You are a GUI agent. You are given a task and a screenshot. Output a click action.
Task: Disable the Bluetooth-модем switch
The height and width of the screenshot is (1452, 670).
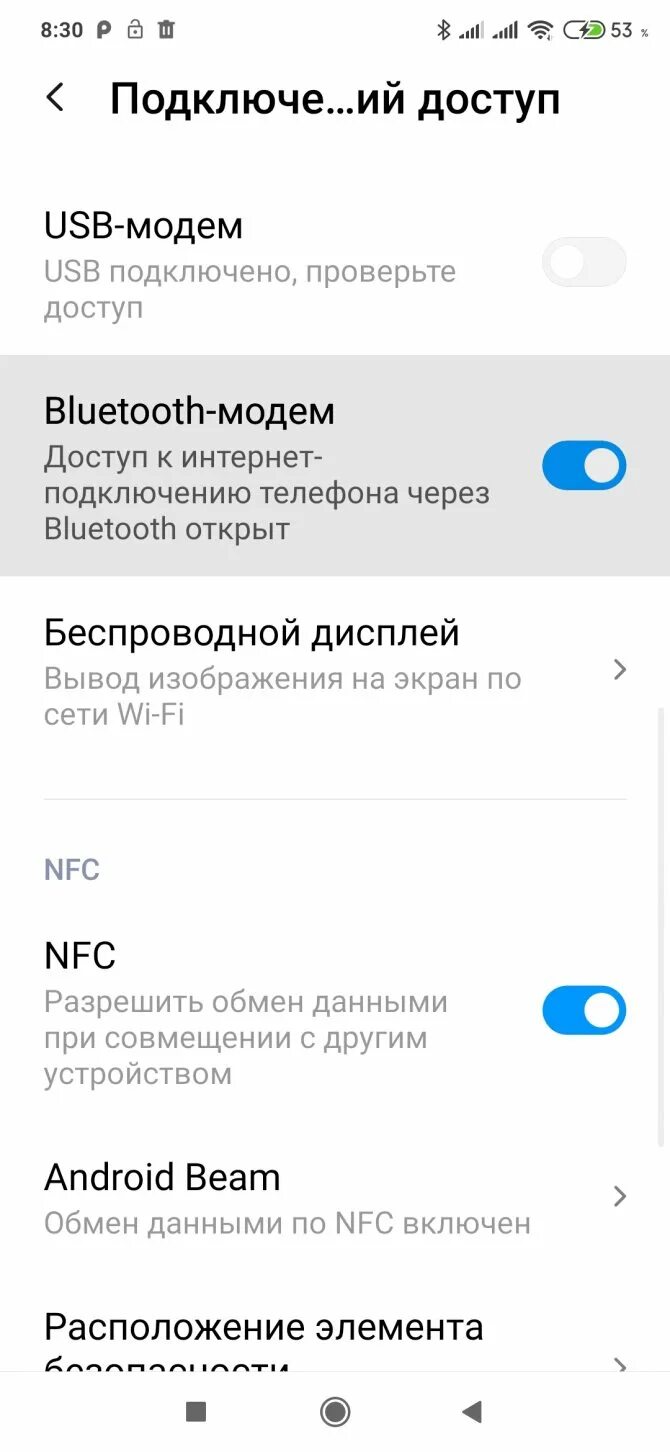[x=584, y=466]
